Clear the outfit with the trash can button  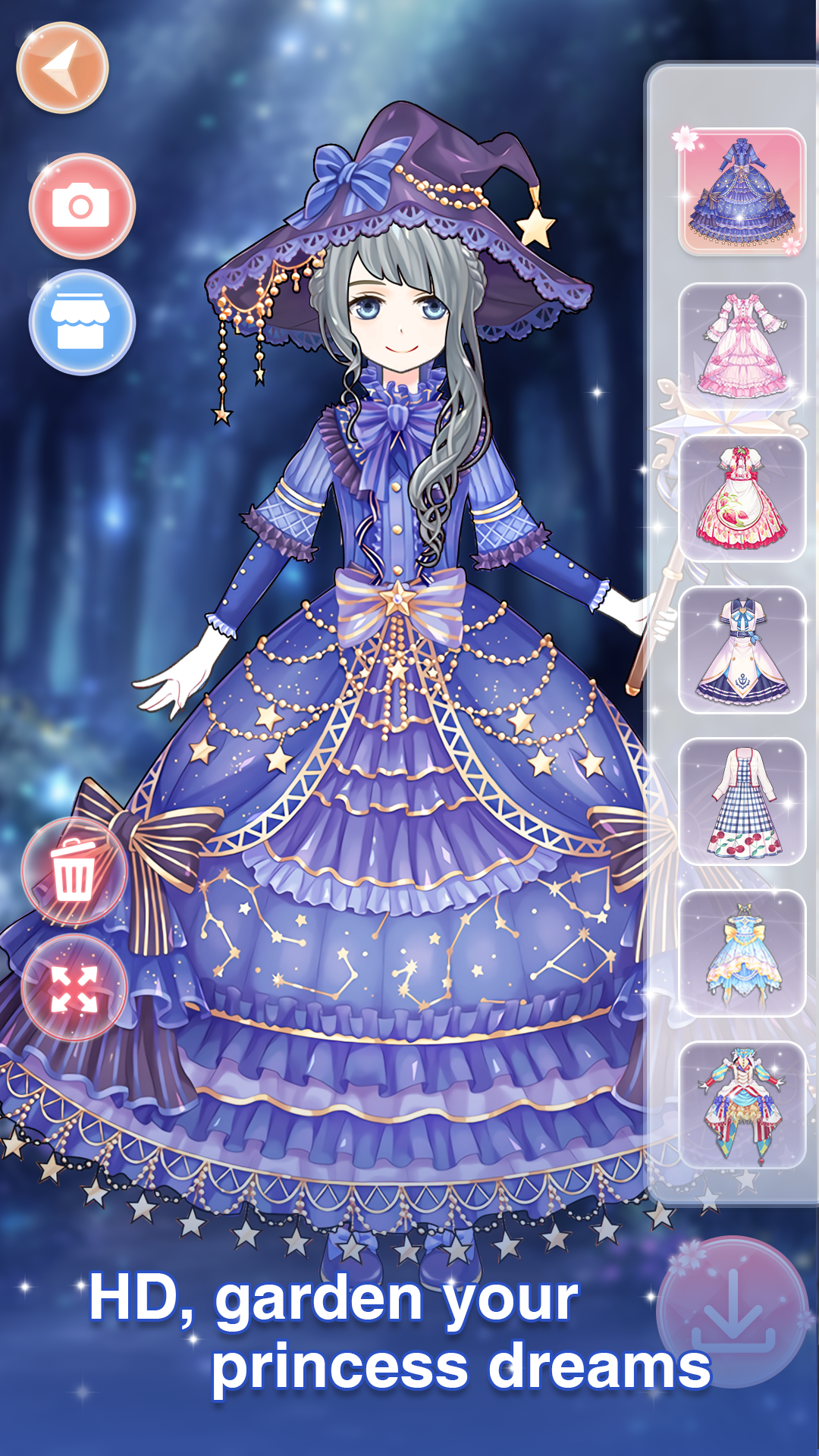pyautogui.click(x=74, y=871)
